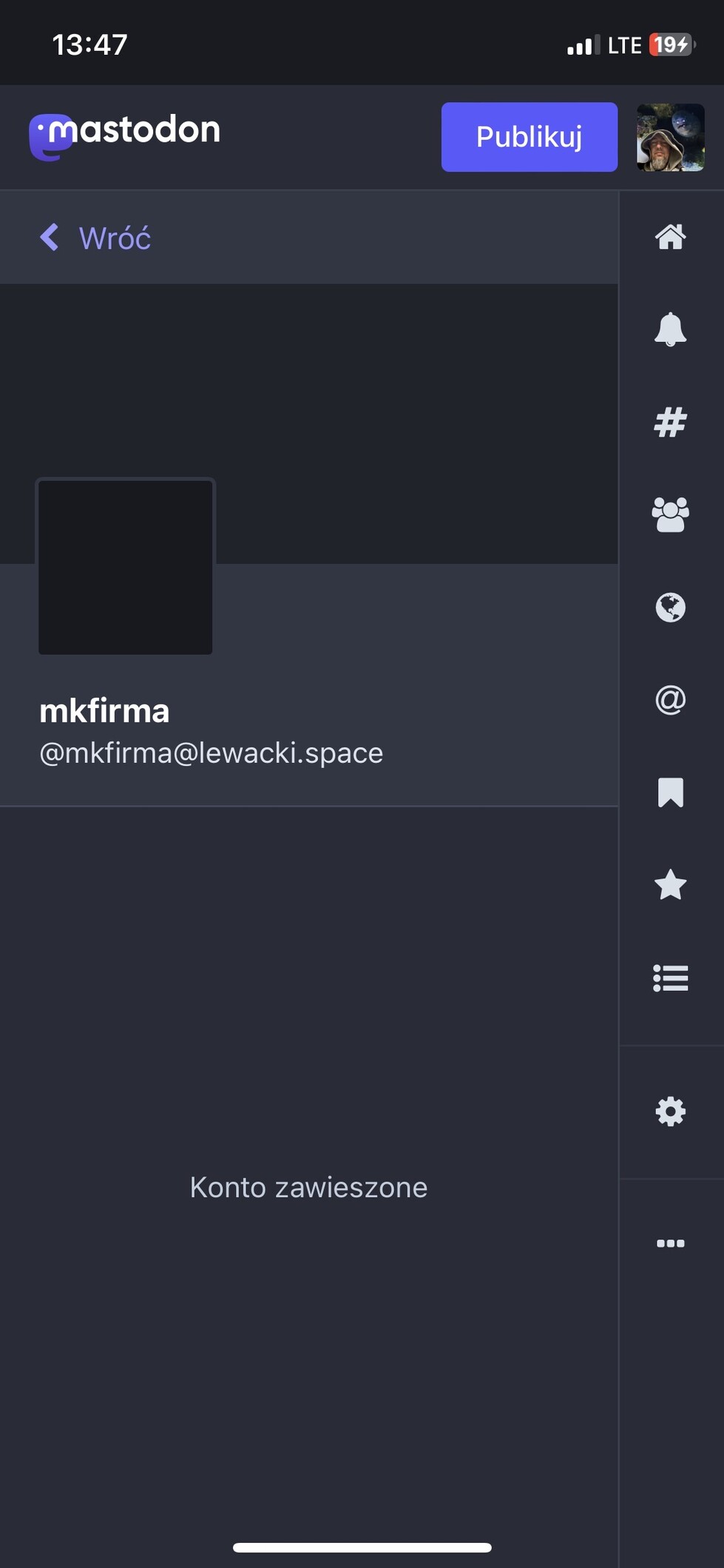724x1568 pixels.
Task: Open the settings gear
Action: tap(670, 1111)
